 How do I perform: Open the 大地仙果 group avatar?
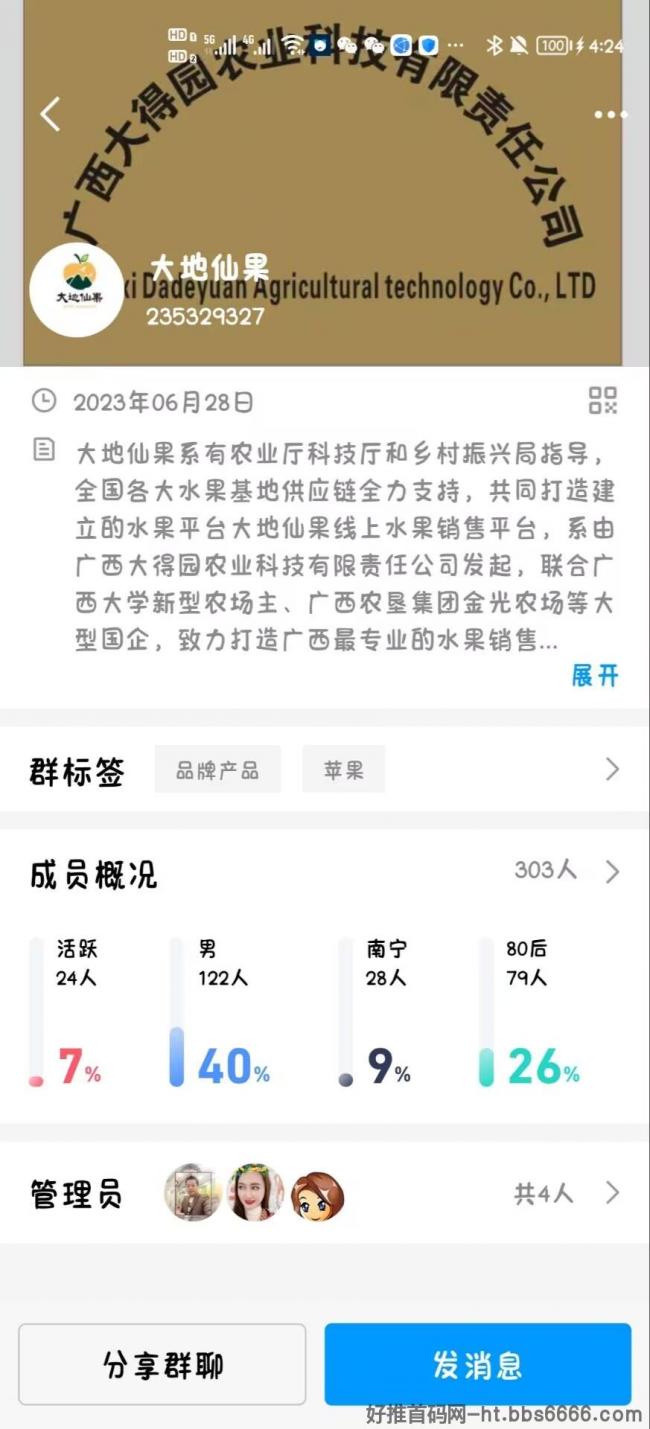(77, 290)
